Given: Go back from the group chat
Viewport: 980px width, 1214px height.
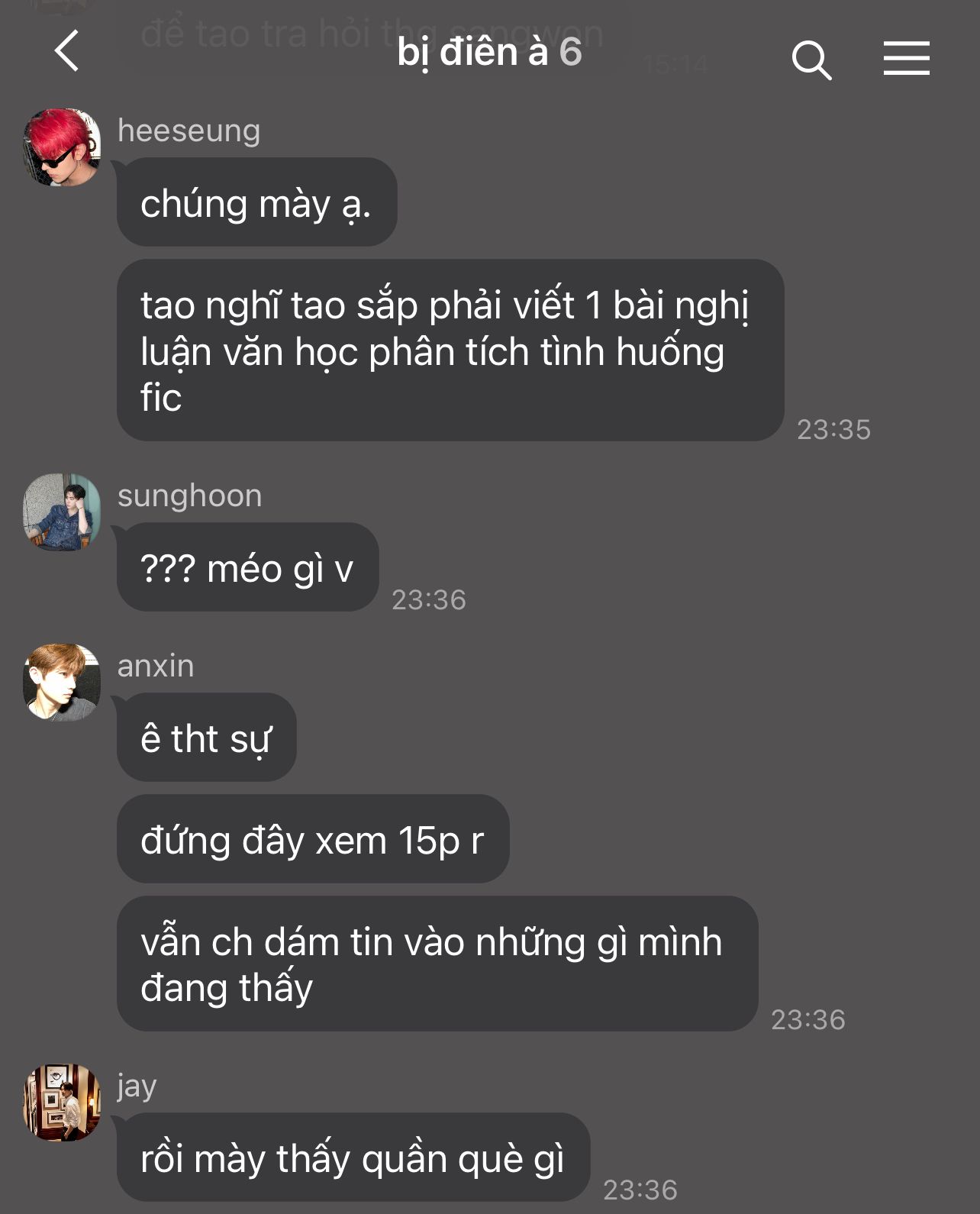Looking at the screenshot, I should tap(67, 51).
